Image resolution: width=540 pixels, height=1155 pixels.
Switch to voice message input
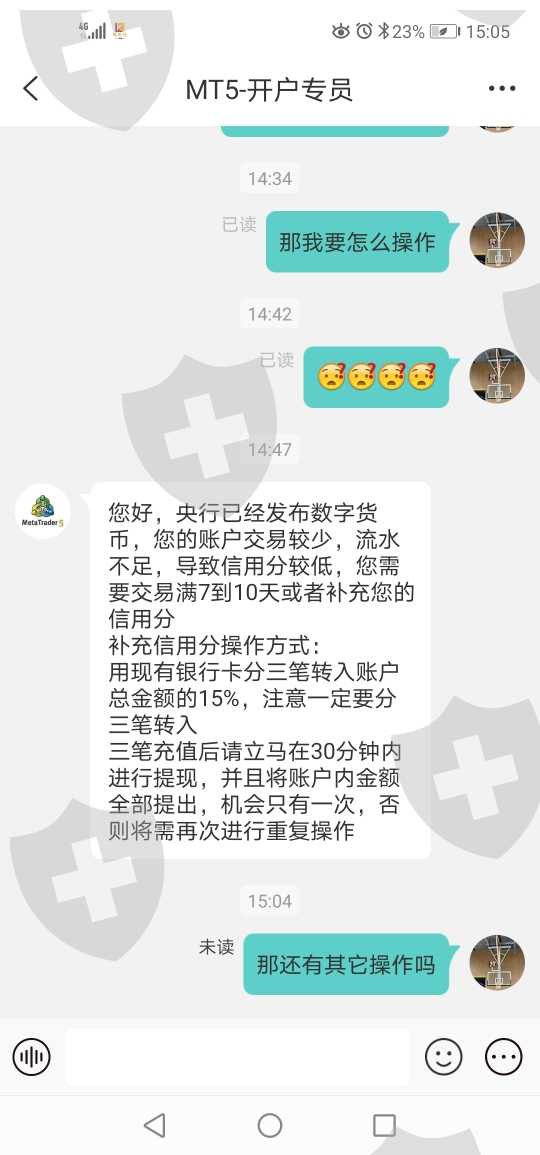pyautogui.click(x=31, y=1057)
